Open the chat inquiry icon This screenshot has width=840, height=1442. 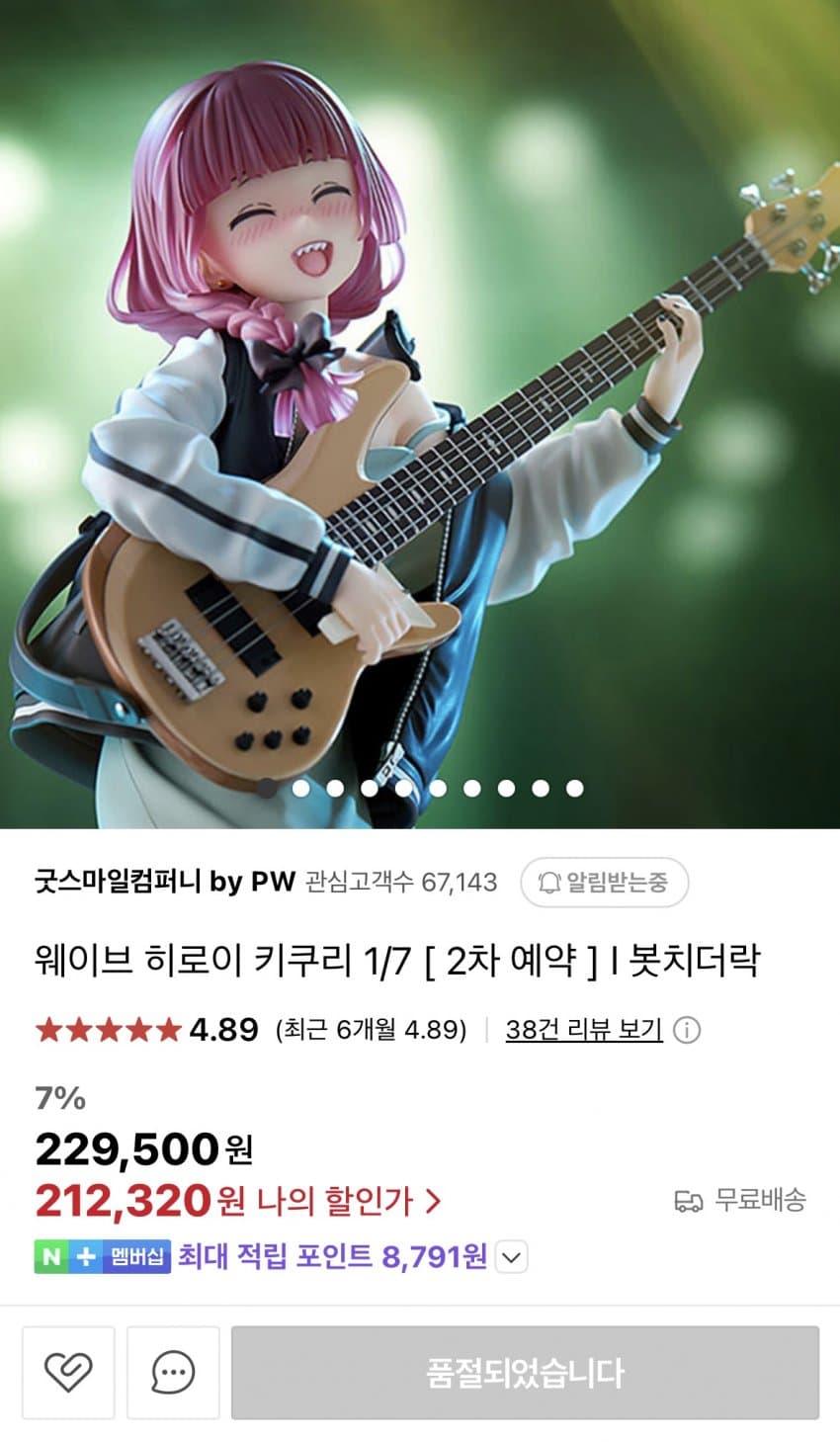(173, 1372)
